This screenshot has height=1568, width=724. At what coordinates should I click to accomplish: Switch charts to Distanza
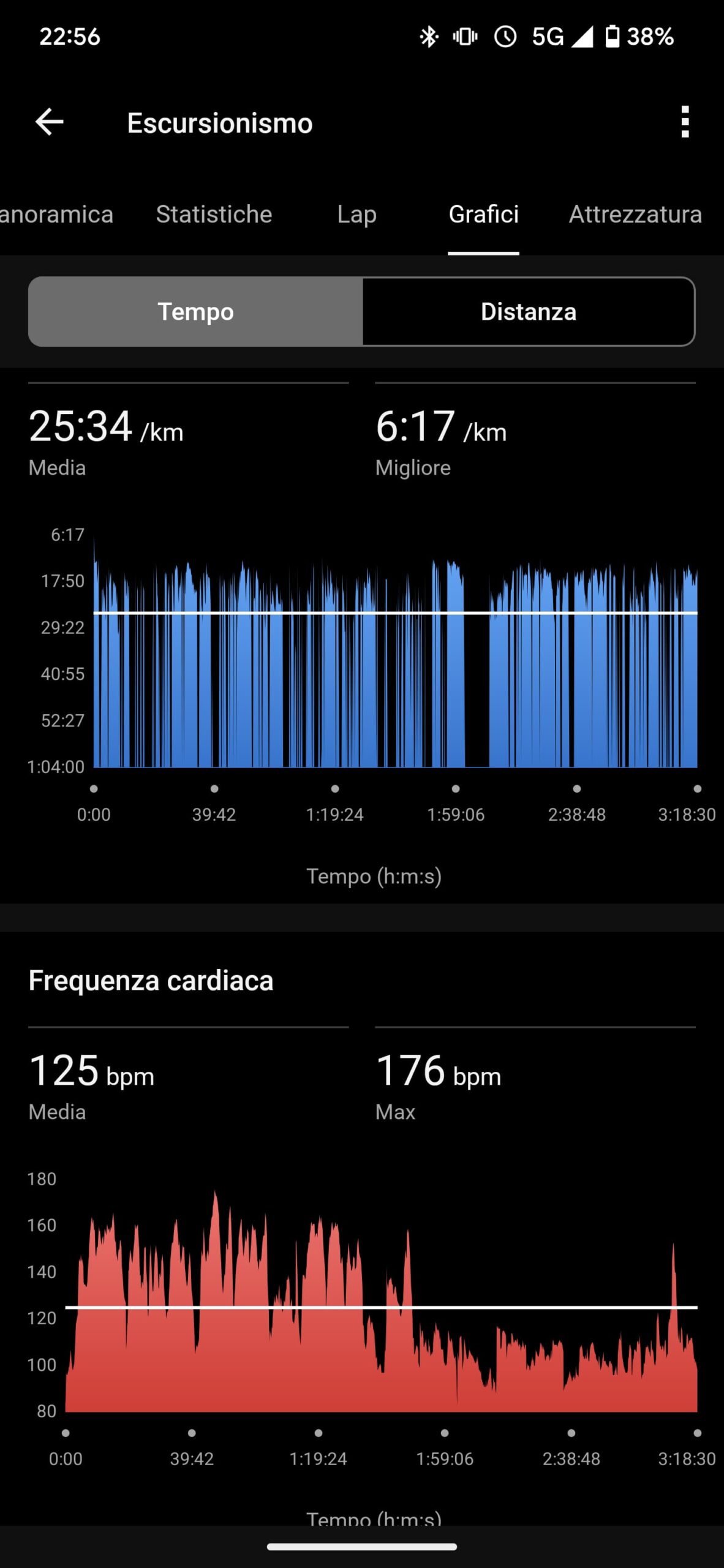[528, 311]
